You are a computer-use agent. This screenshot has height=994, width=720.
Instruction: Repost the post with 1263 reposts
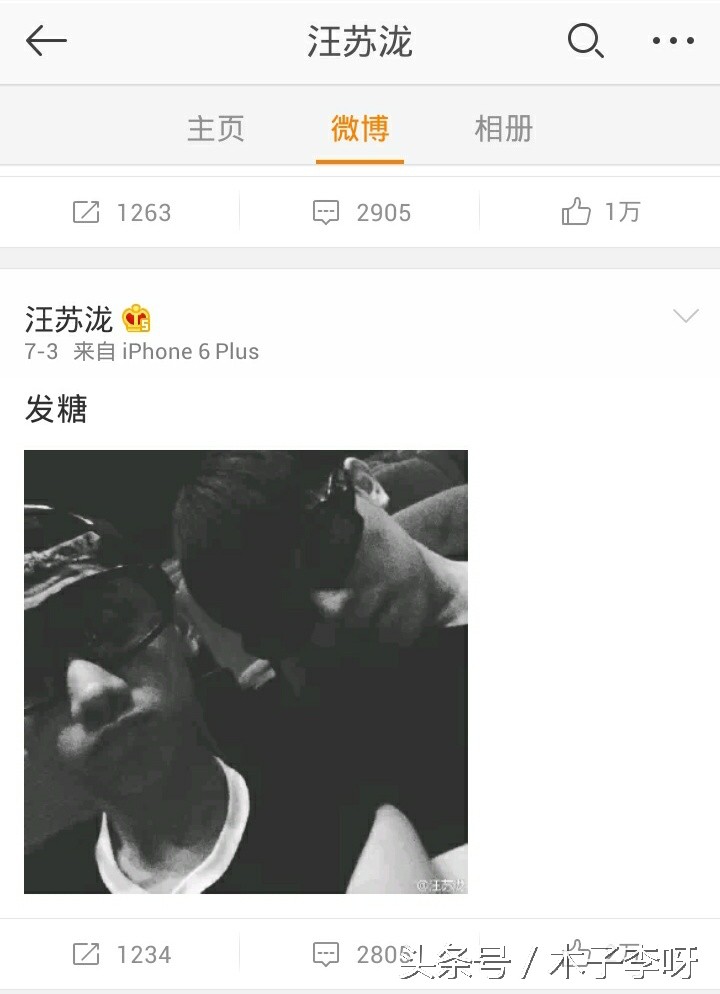(x=121, y=212)
